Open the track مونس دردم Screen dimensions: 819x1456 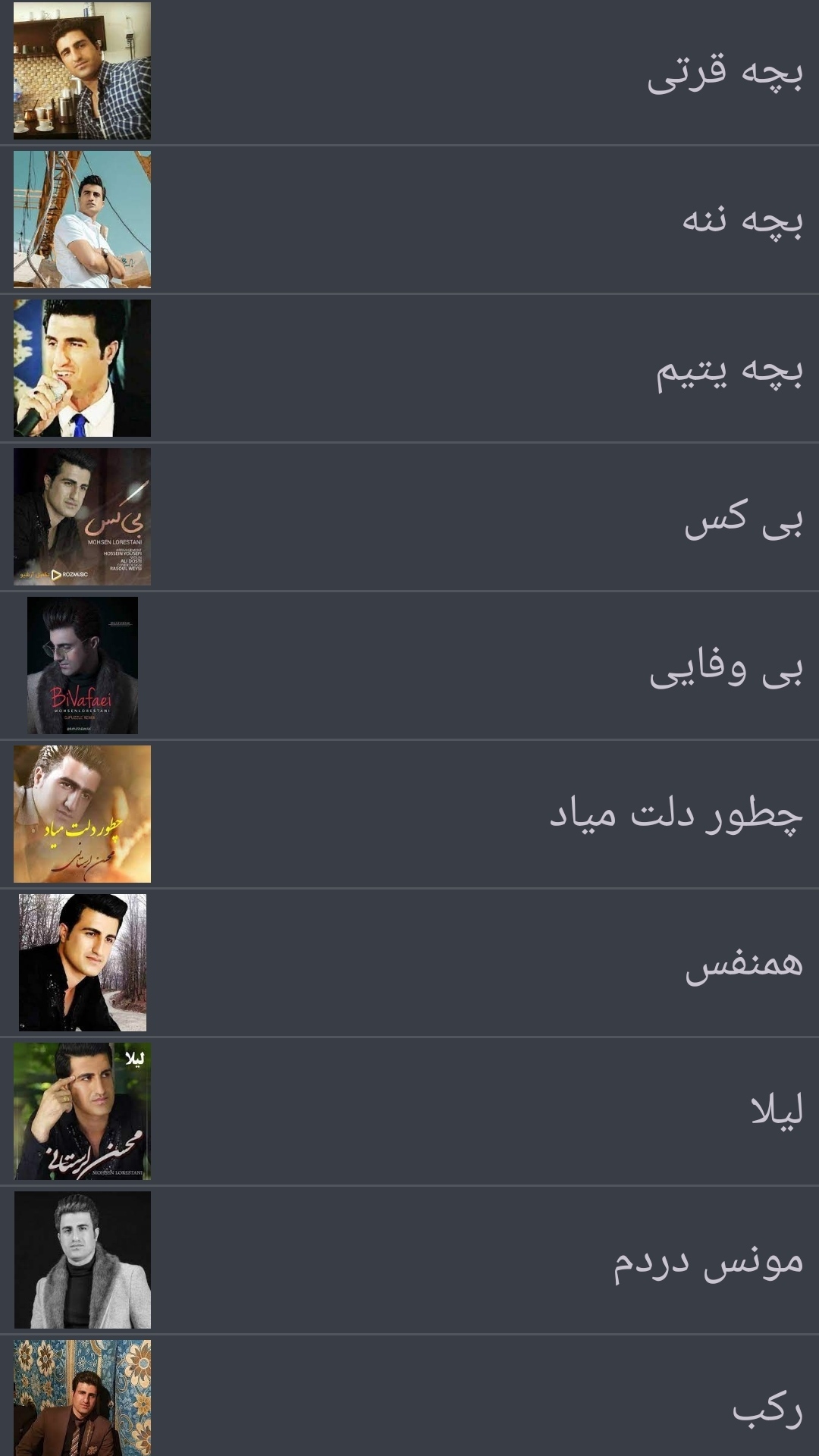click(708, 1260)
